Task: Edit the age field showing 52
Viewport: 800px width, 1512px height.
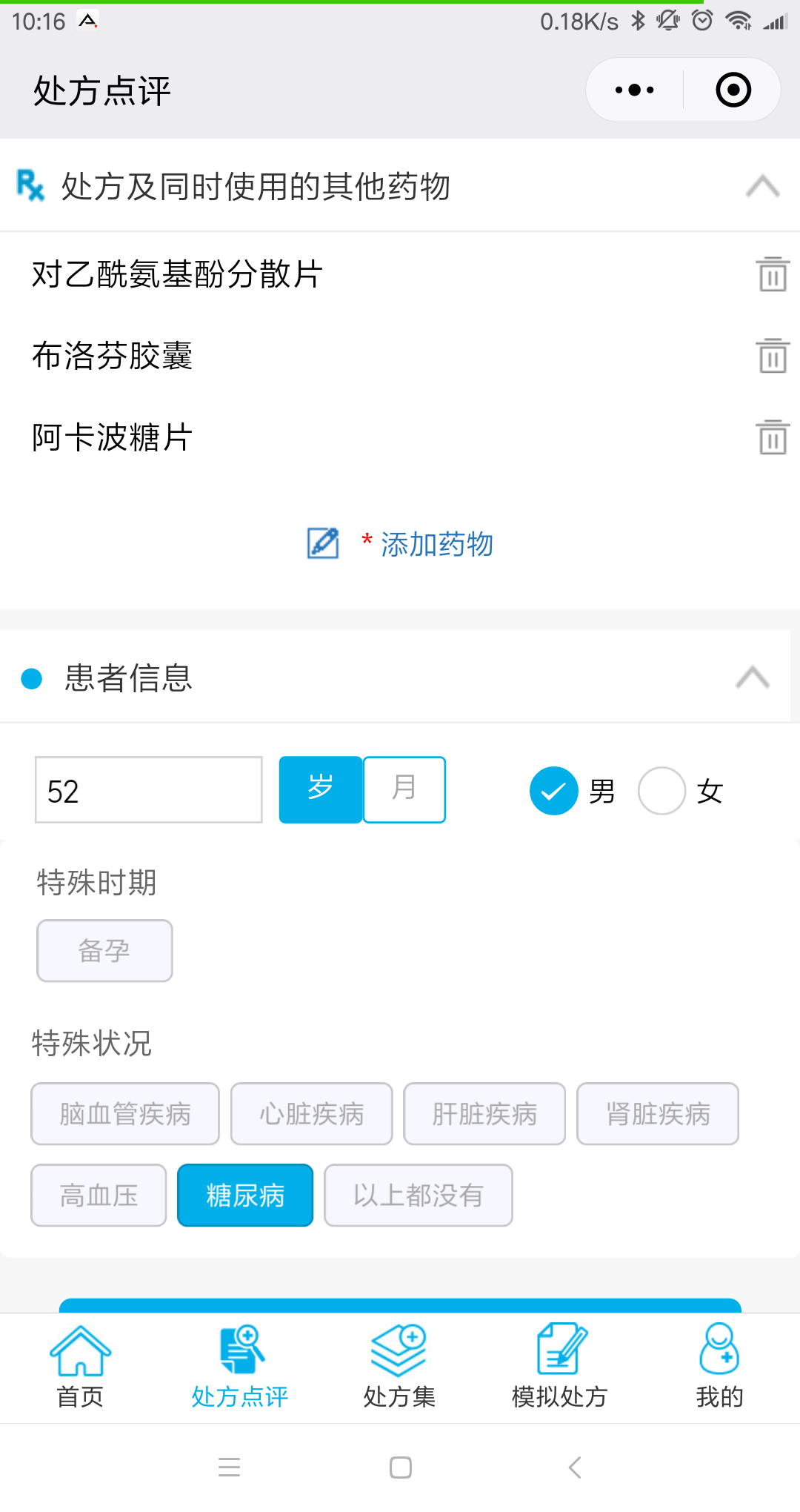Action: 149,790
